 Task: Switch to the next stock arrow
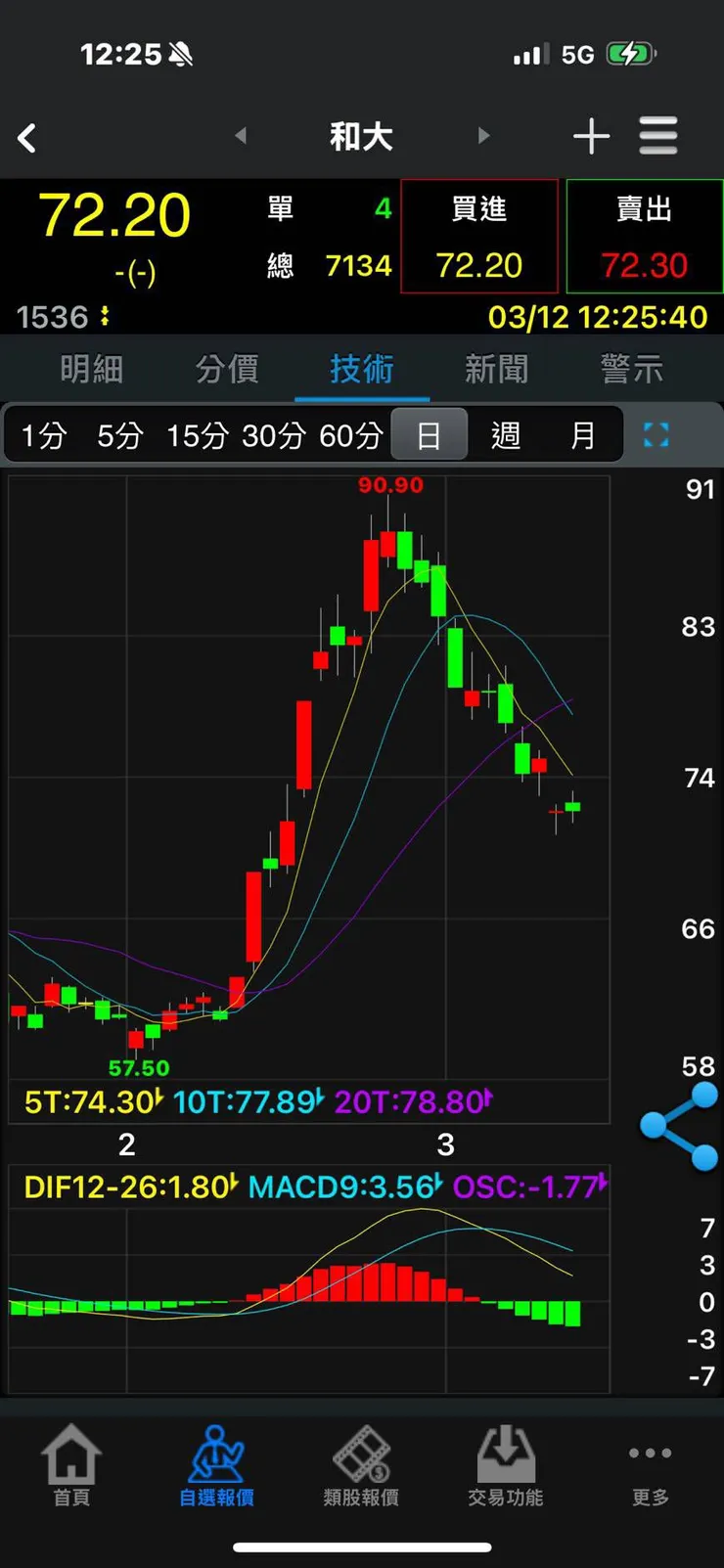coord(483,136)
